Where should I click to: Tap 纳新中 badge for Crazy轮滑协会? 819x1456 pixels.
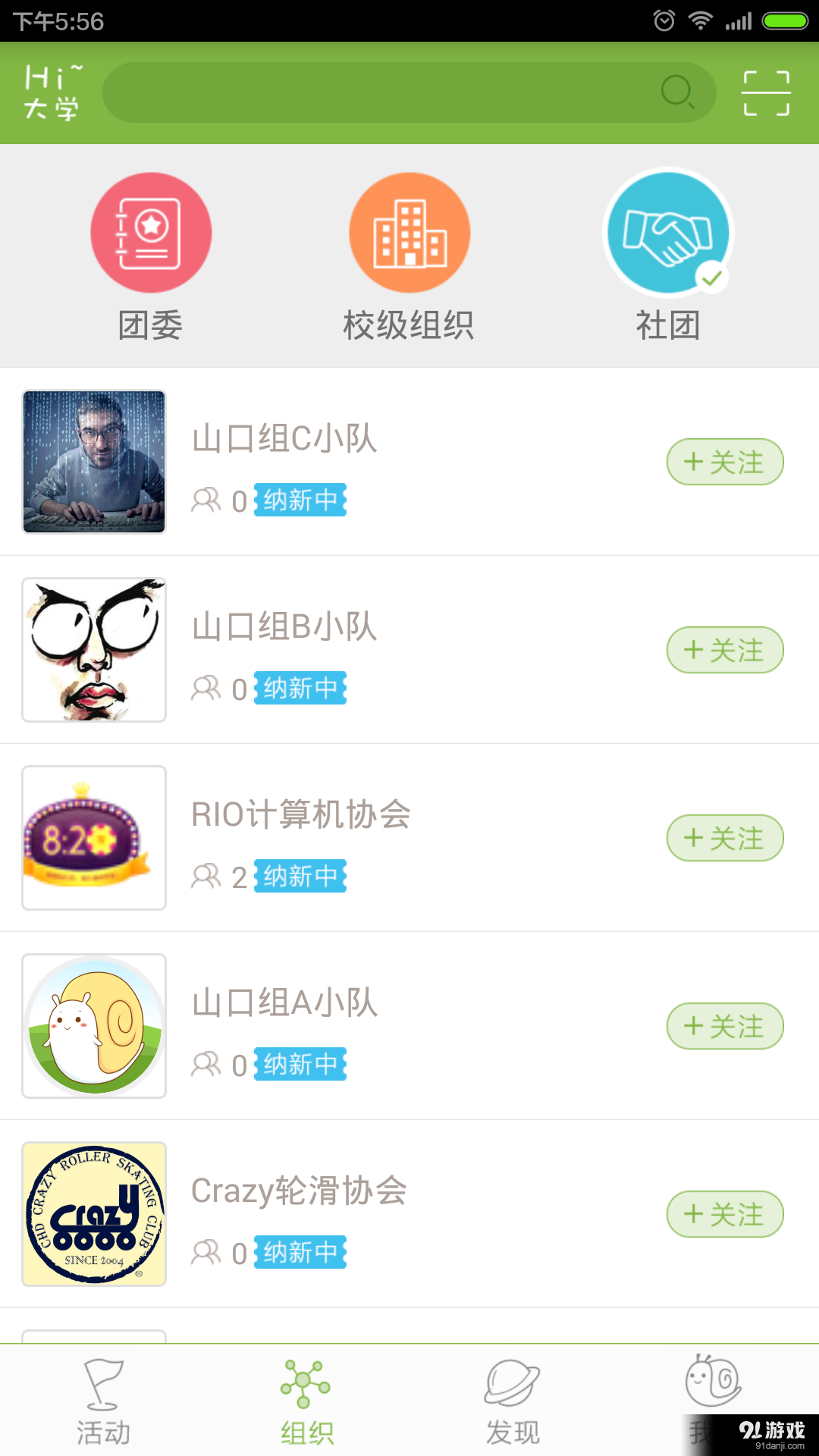[x=300, y=1254]
